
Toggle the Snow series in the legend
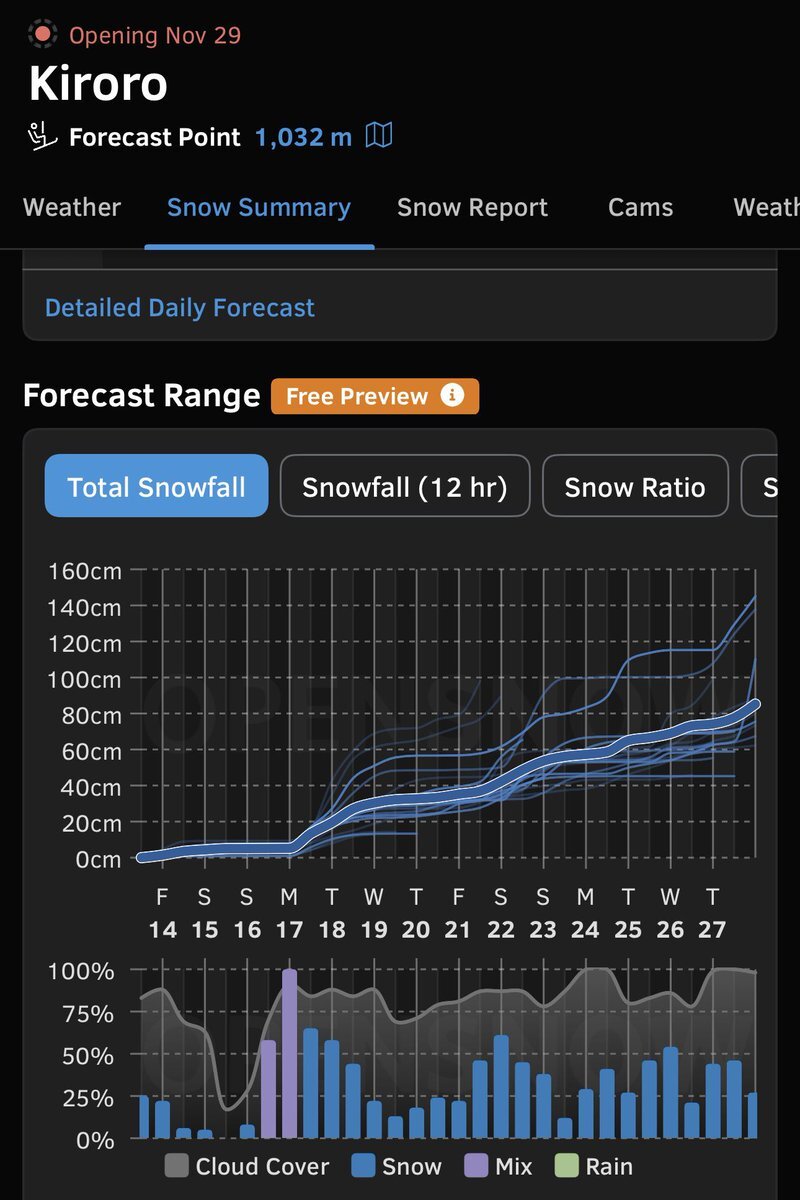pos(396,1166)
